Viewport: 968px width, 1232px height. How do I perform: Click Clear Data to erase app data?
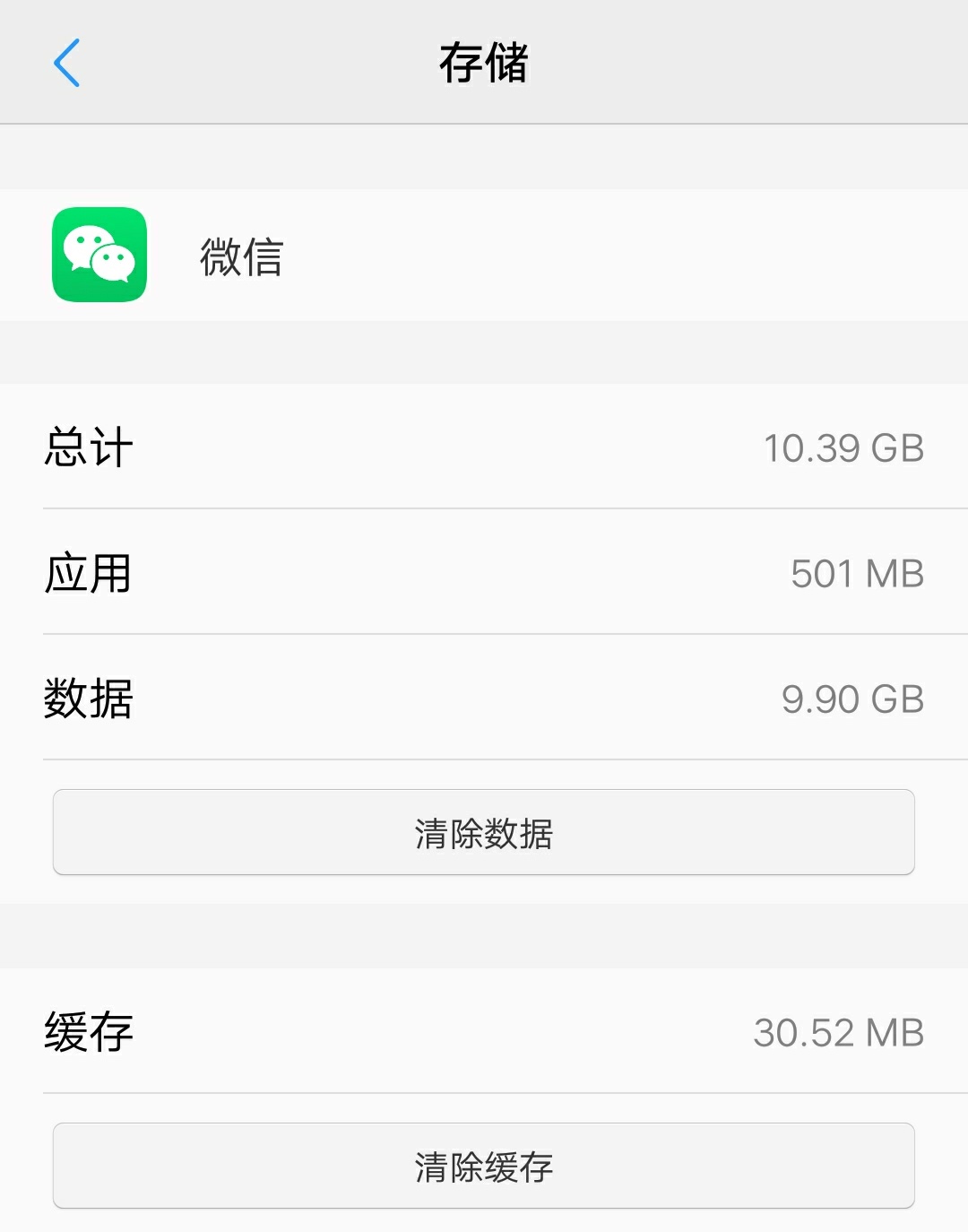484,833
